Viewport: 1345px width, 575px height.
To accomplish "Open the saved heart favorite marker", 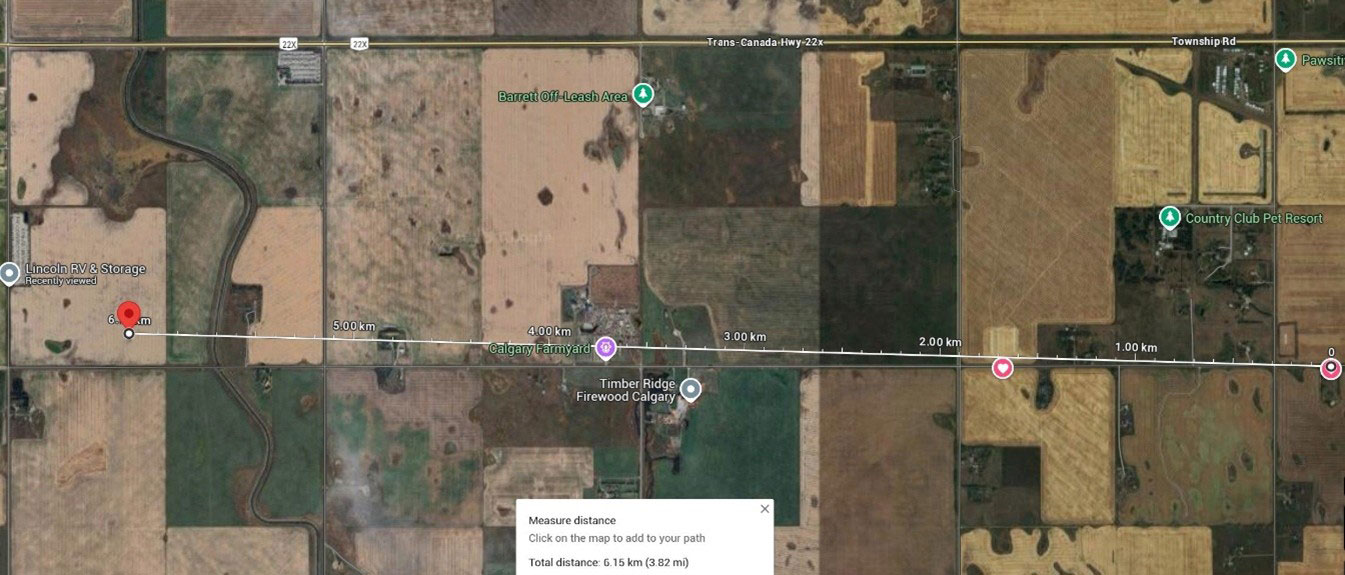I will [x=1003, y=368].
